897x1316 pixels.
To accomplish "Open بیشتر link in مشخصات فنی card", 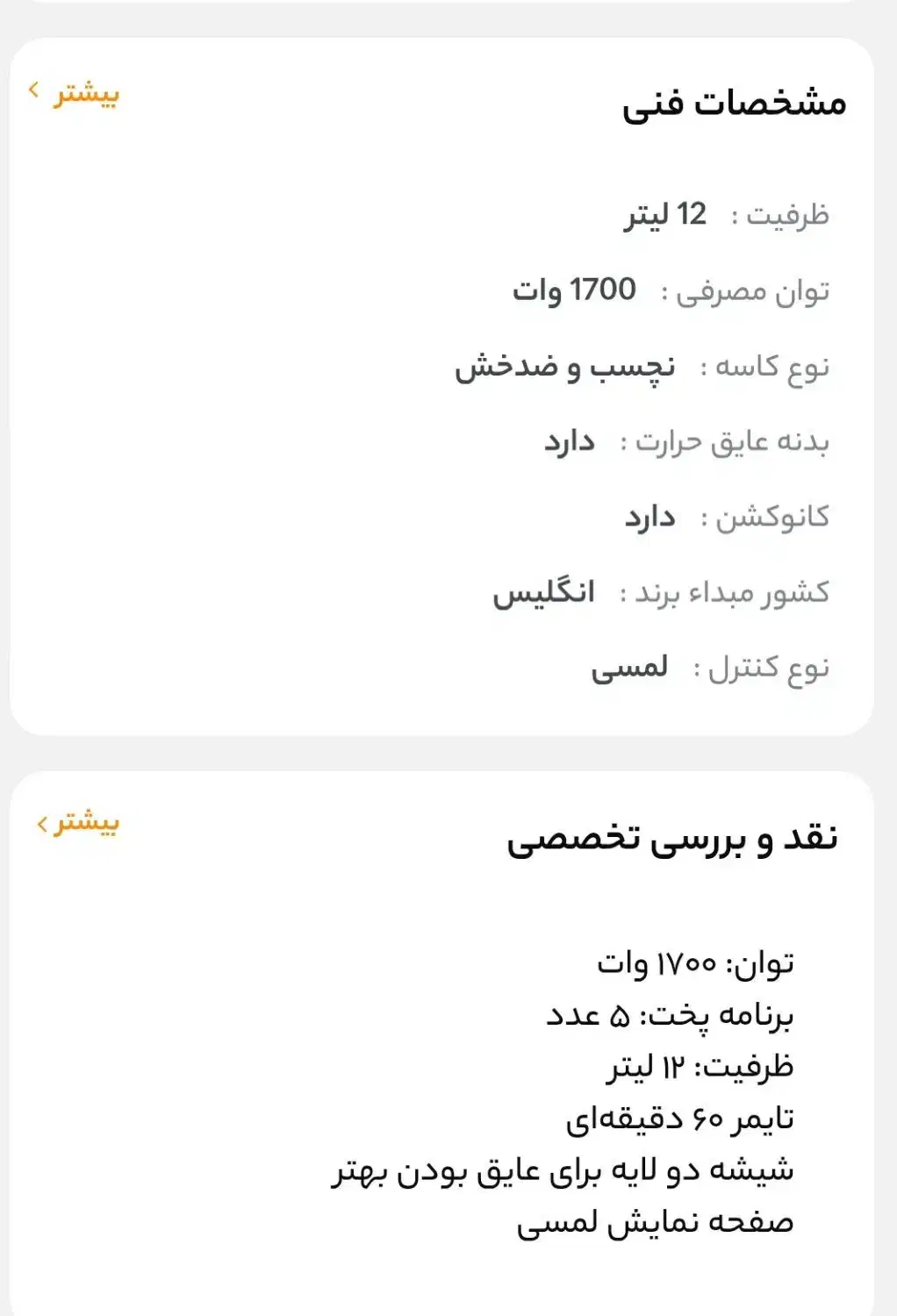I will pyautogui.click(x=76, y=92).
